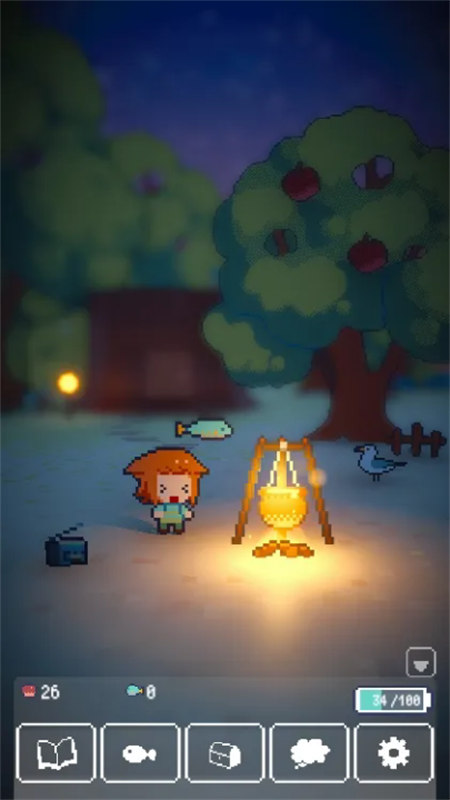Open settings via the gear button
This screenshot has height=800, width=450.
394,753
